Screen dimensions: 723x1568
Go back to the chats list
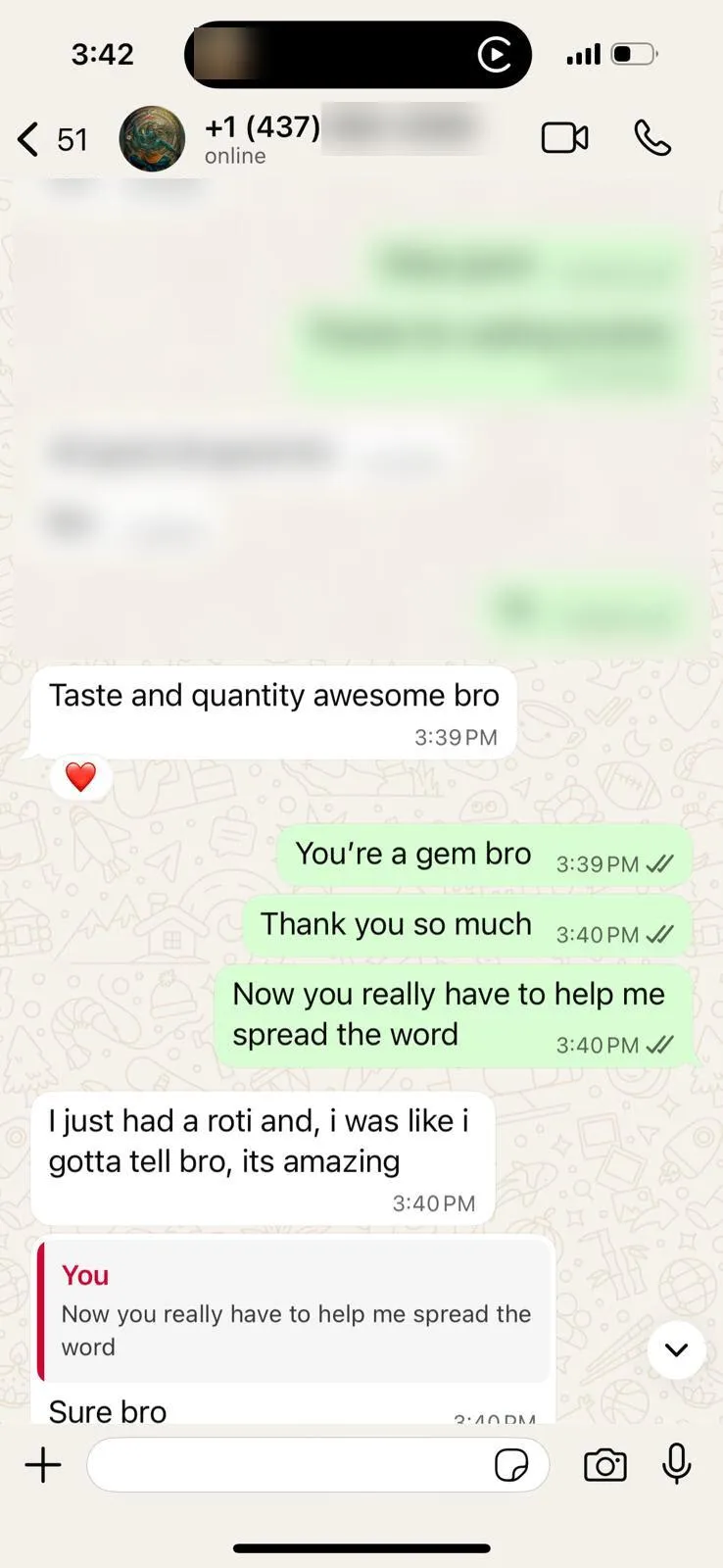coord(52,139)
